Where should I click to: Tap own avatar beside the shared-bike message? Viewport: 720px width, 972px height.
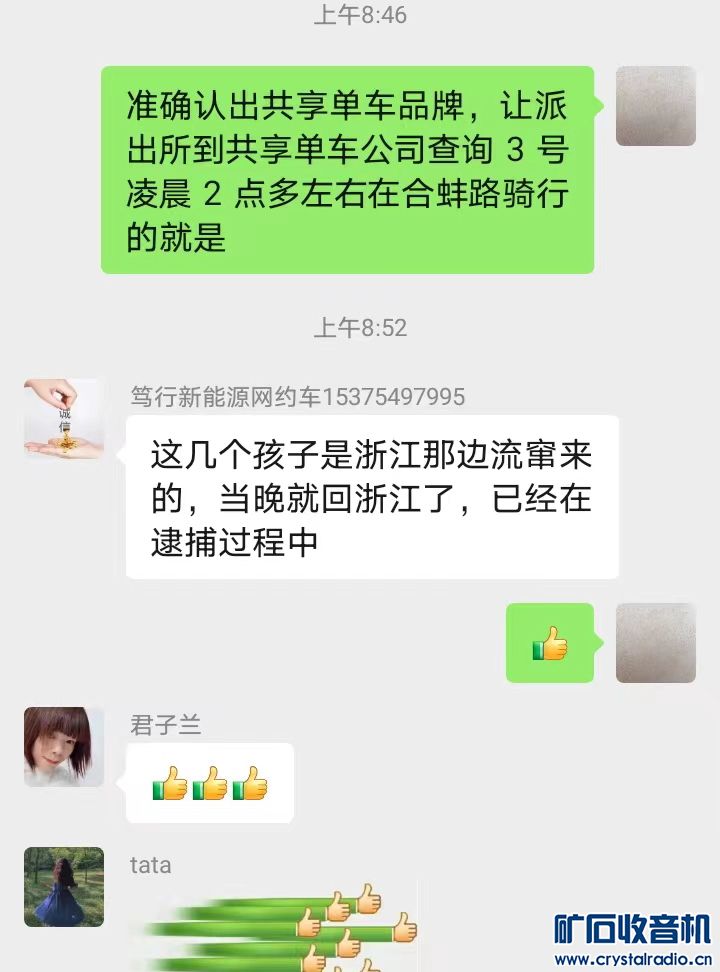point(655,106)
